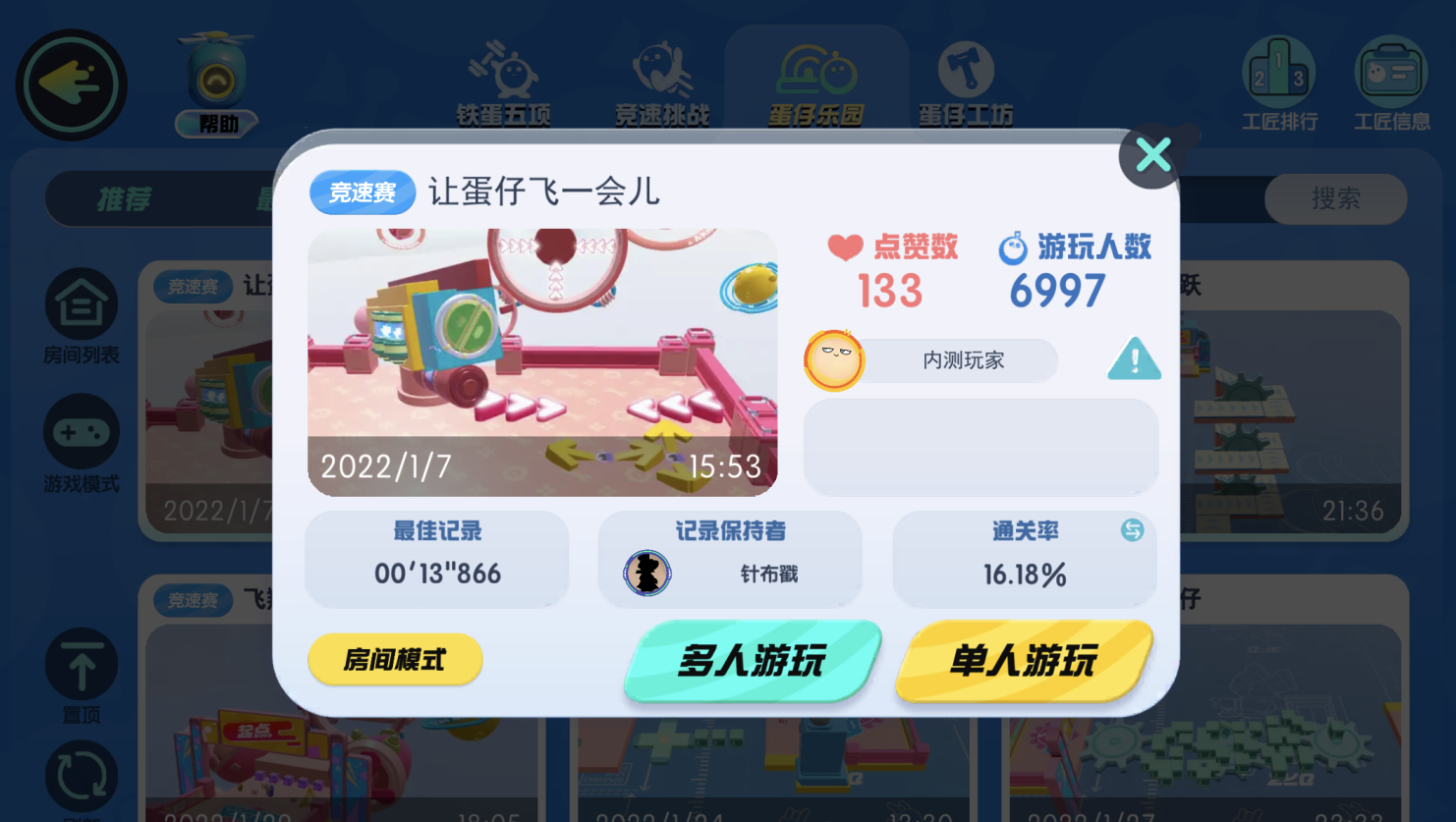The height and width of the screenshot is (822, 1456).
Task: Report this map via warning triangle
Action: pos(1134,359)
